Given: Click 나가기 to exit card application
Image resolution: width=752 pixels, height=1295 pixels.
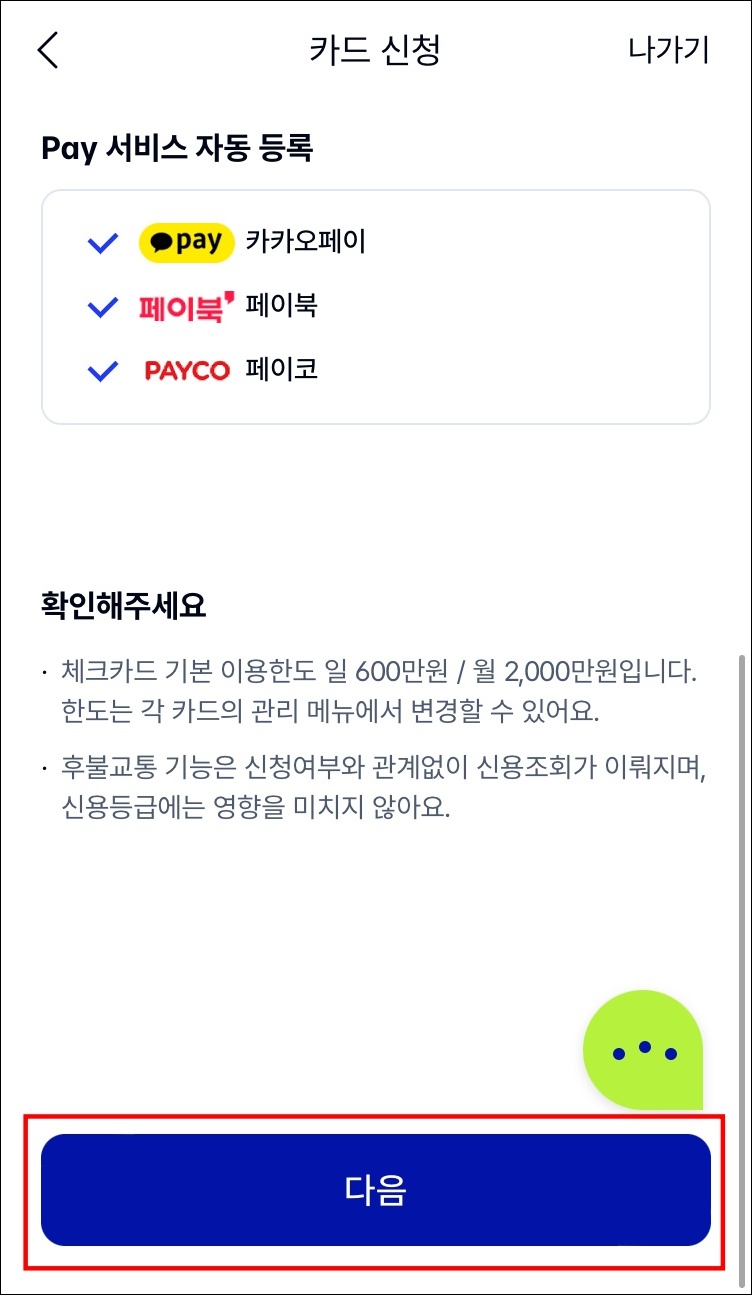Looking at the screenshot, I should [x=668, y=50].
